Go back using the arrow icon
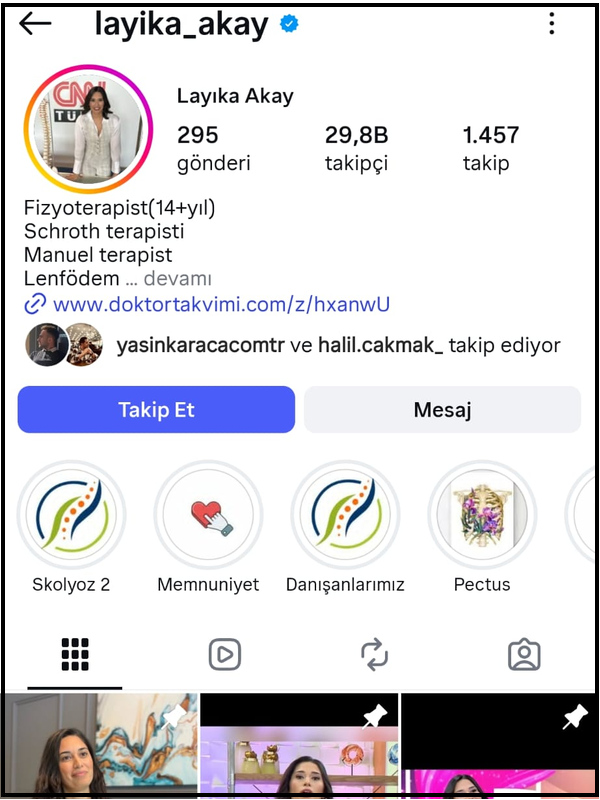This screenshot has height=800, width=600. point(35,24)
